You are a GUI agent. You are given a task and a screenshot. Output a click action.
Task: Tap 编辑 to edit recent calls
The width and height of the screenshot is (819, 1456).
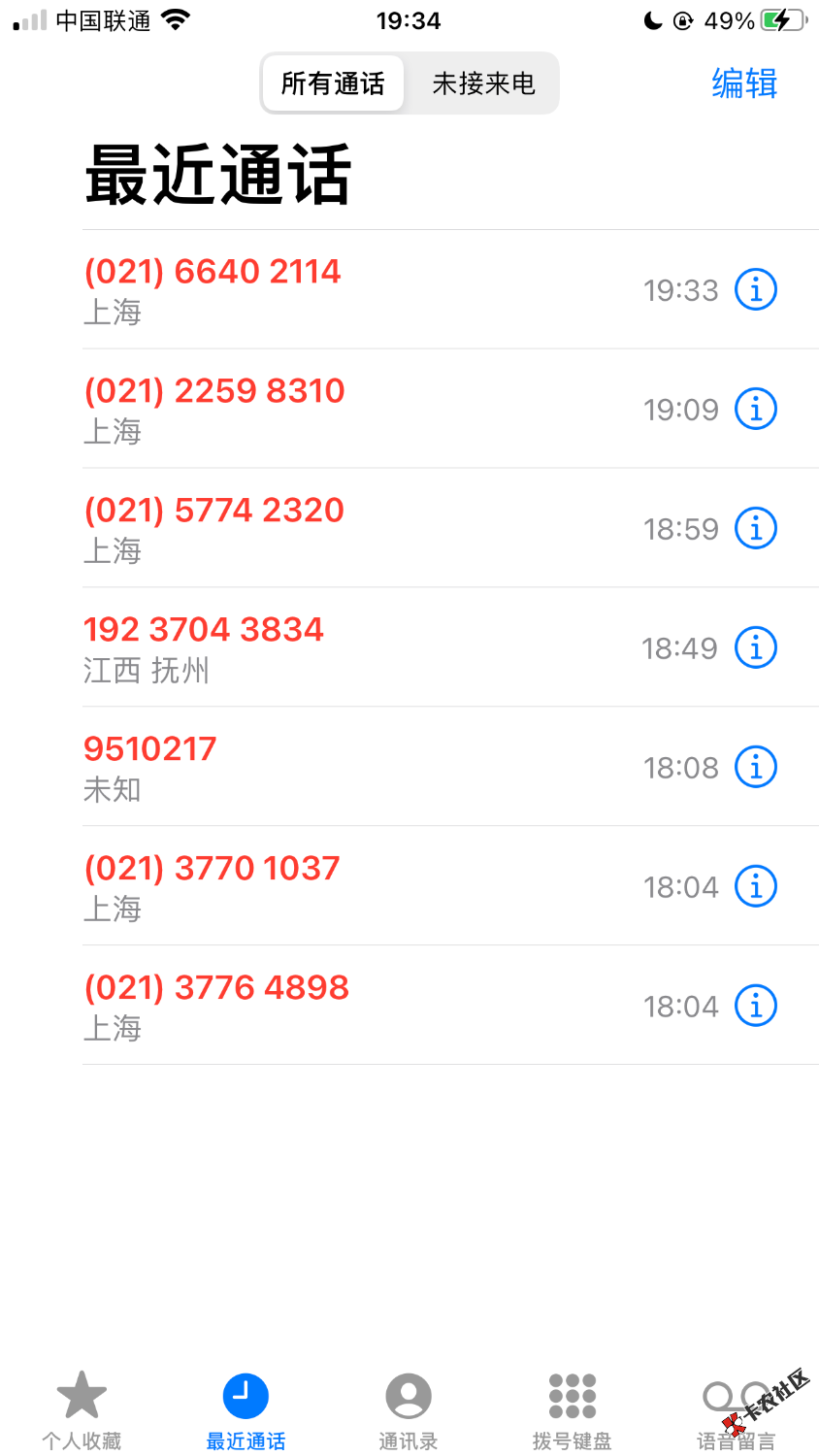click(x=744, y=84)
